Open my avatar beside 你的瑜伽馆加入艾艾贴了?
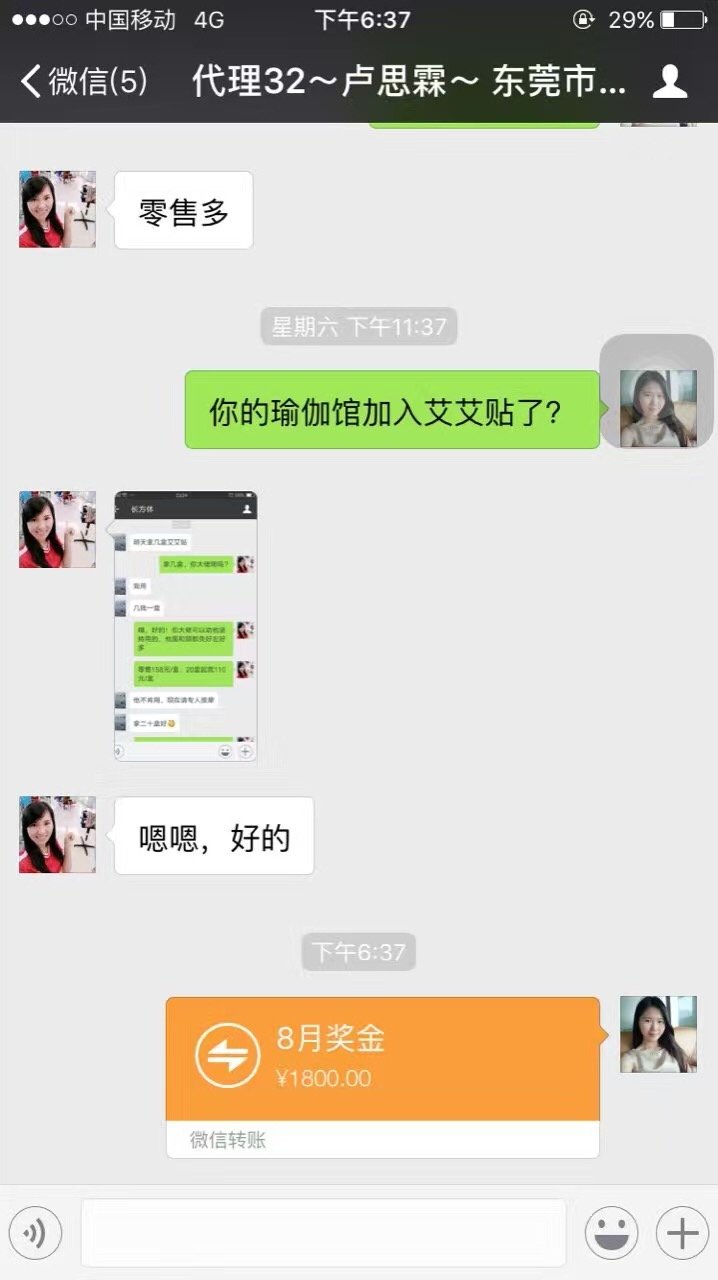Image resolution: width=718 pixels, height=1280 pixels. (x=657, y=408)
